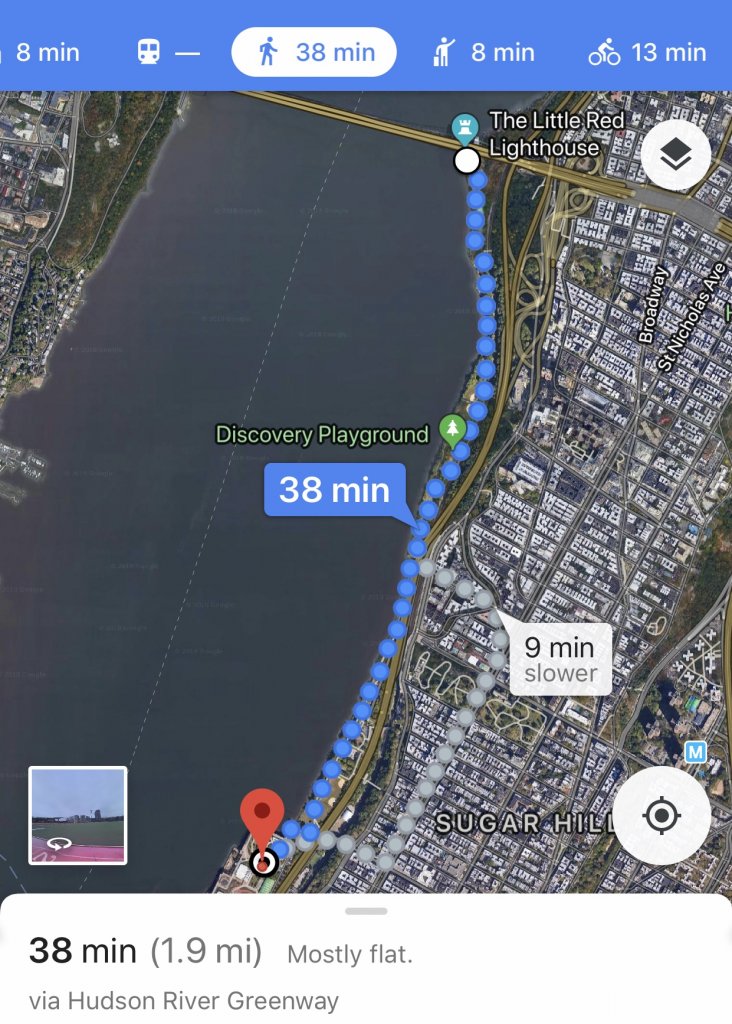The width and height of the screenshot is (732, 1024).
Task: Select the 38 min walking tab
Action: click(x=314, y=52)
